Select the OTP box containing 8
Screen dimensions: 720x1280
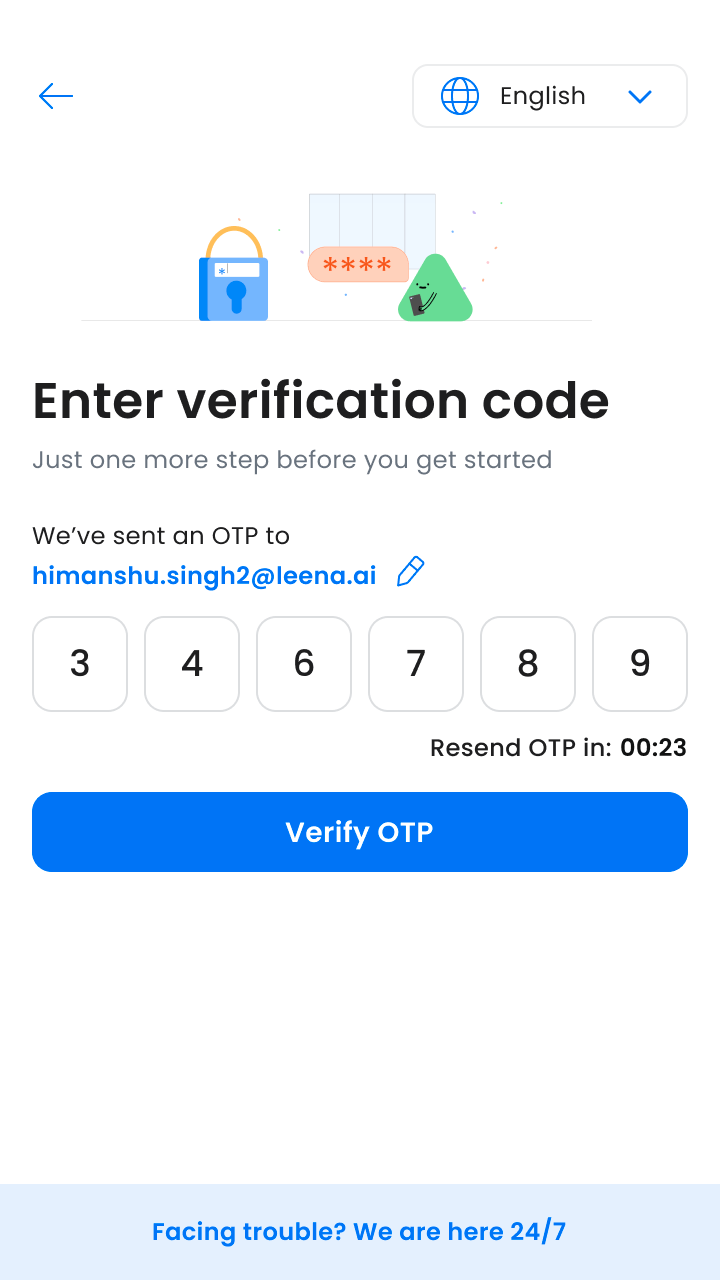[x=528, y=664]
